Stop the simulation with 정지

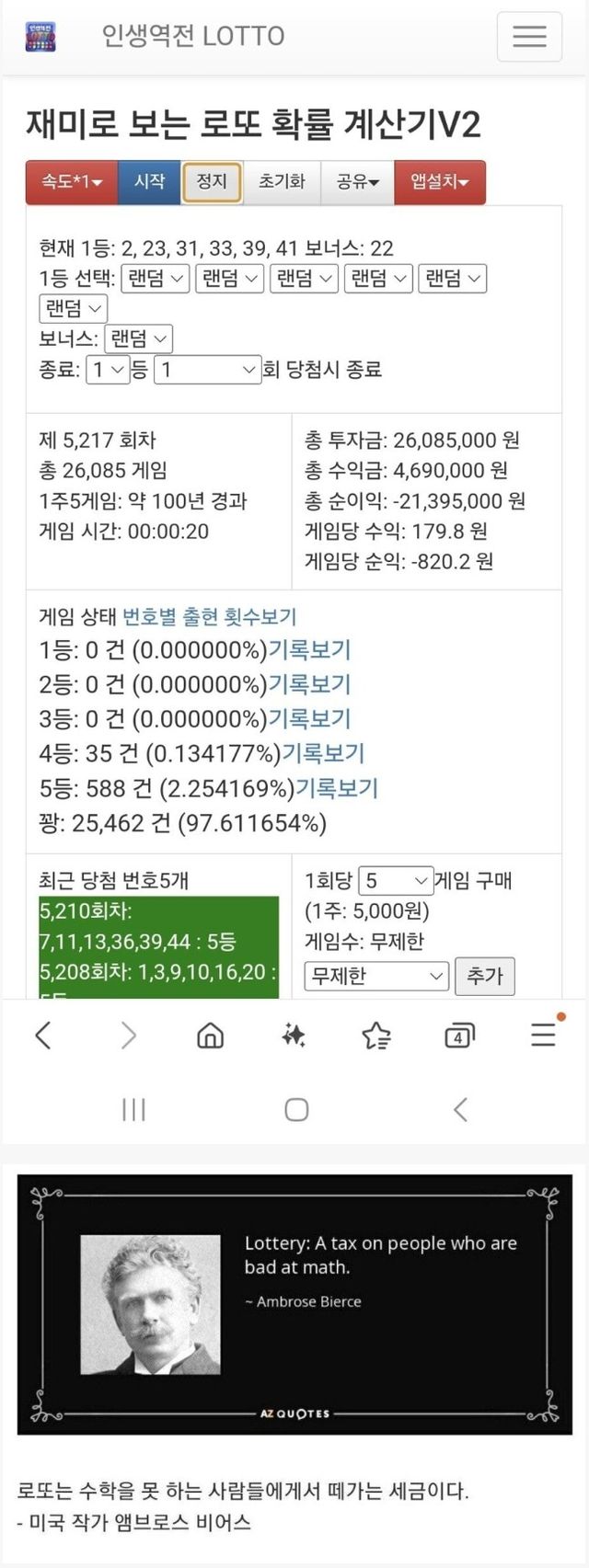[212, 181]
